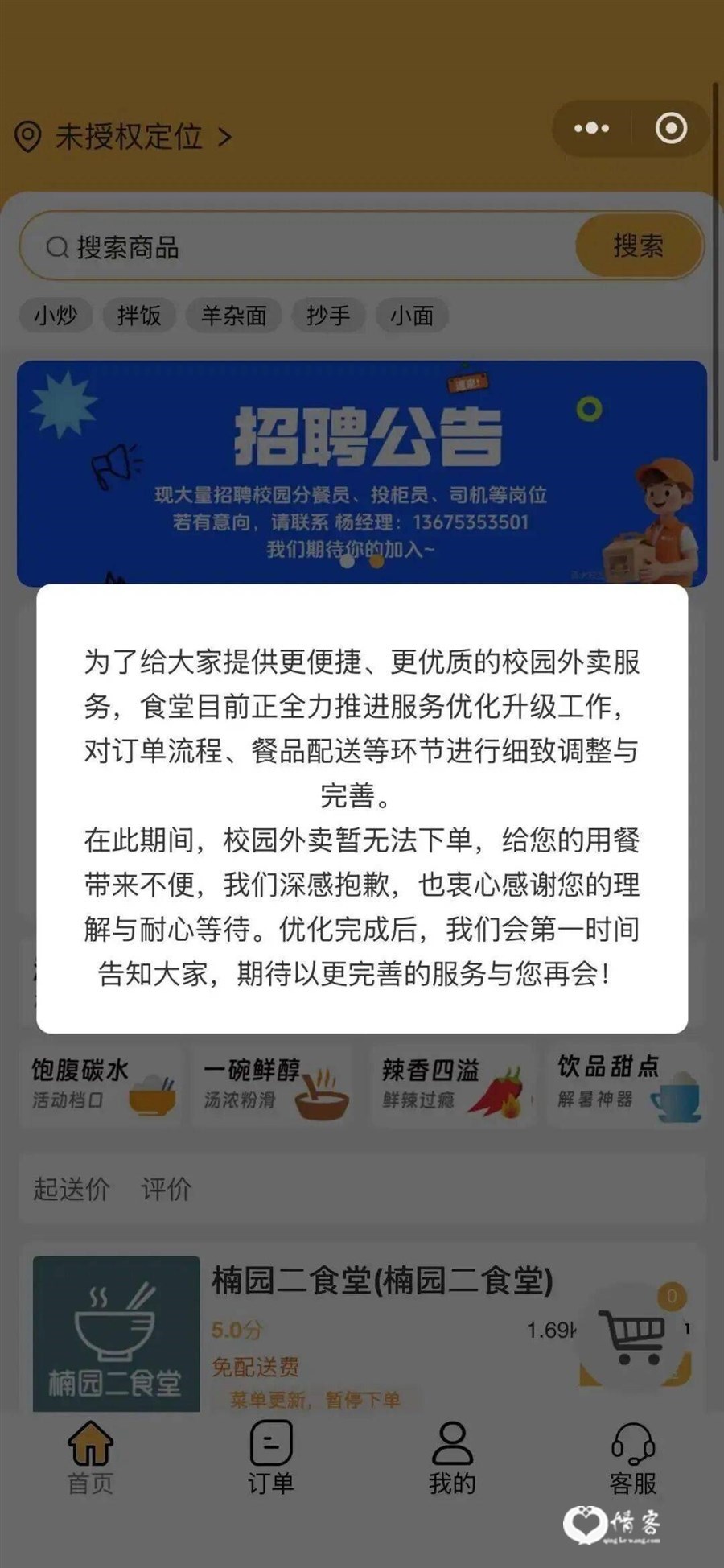This screenshot has height=1568, width=724.
Task: Open the mini program more-options menu
Action: [591, 128]
